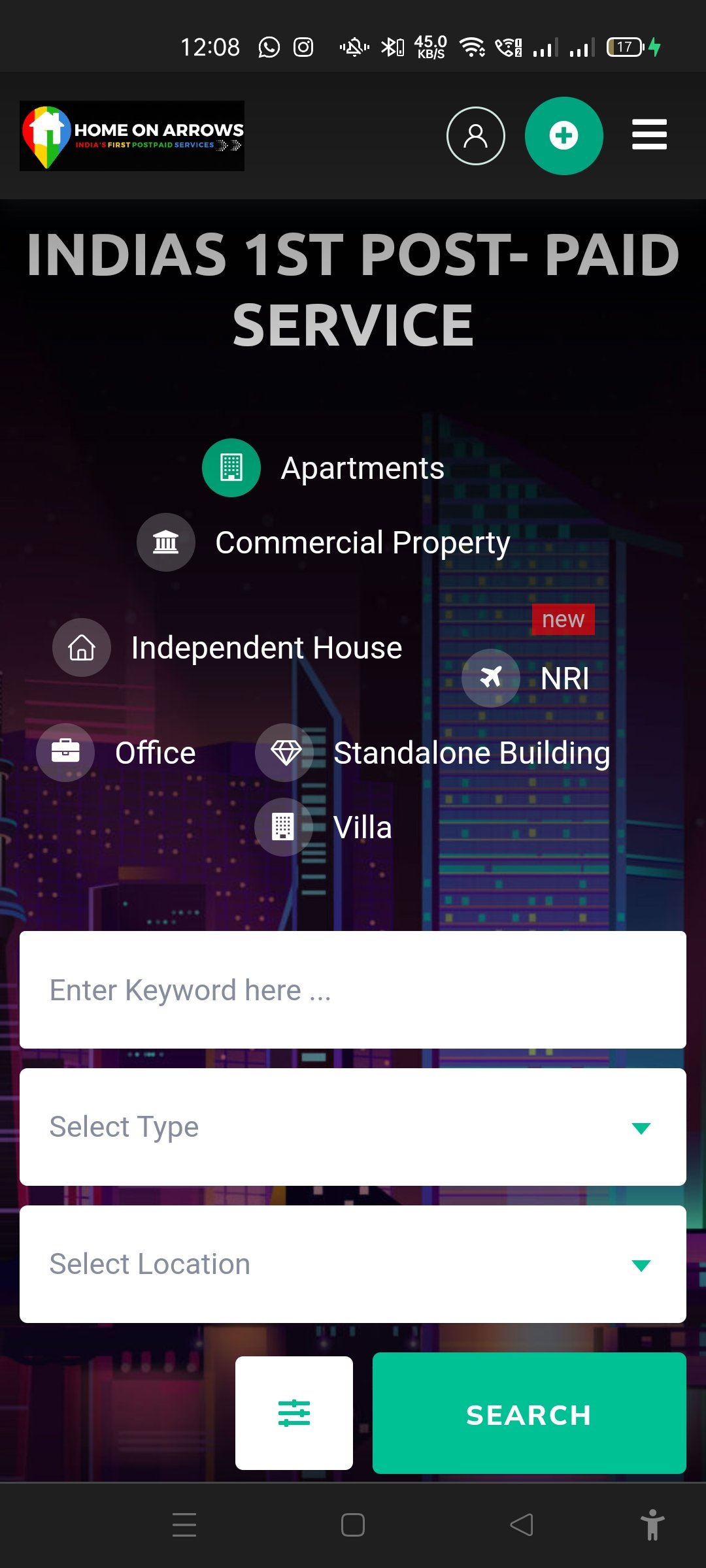The image size is (706, 1568).
Task: Switch to Office category
Action: tap(116, 753)
